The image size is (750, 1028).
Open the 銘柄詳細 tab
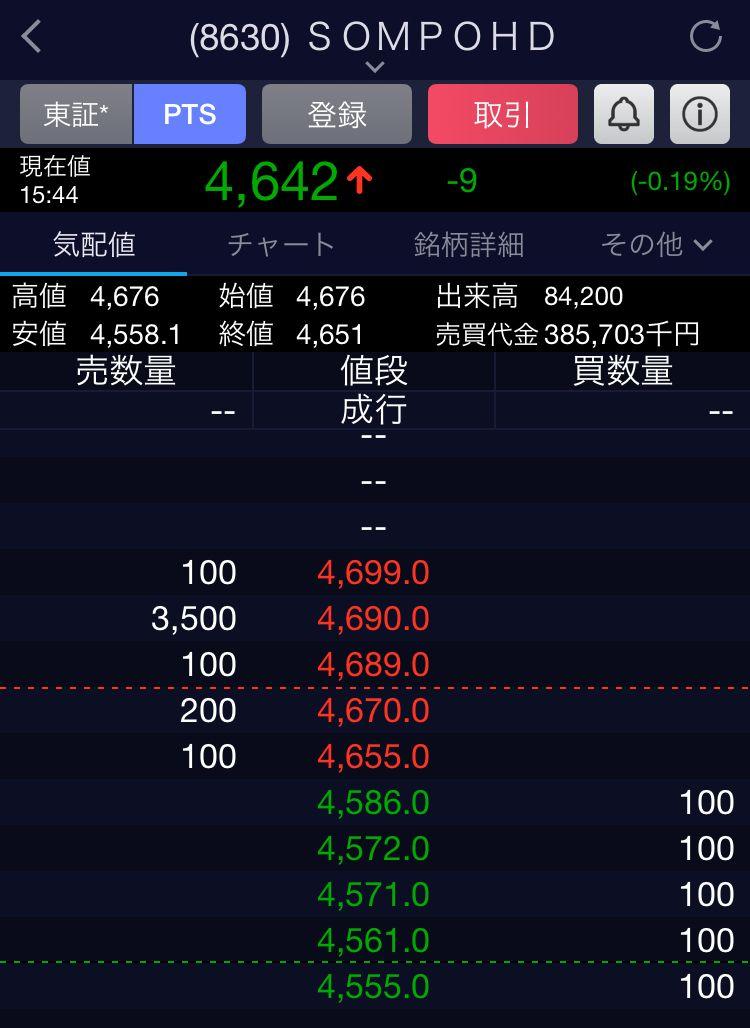(x=468, y=244)
